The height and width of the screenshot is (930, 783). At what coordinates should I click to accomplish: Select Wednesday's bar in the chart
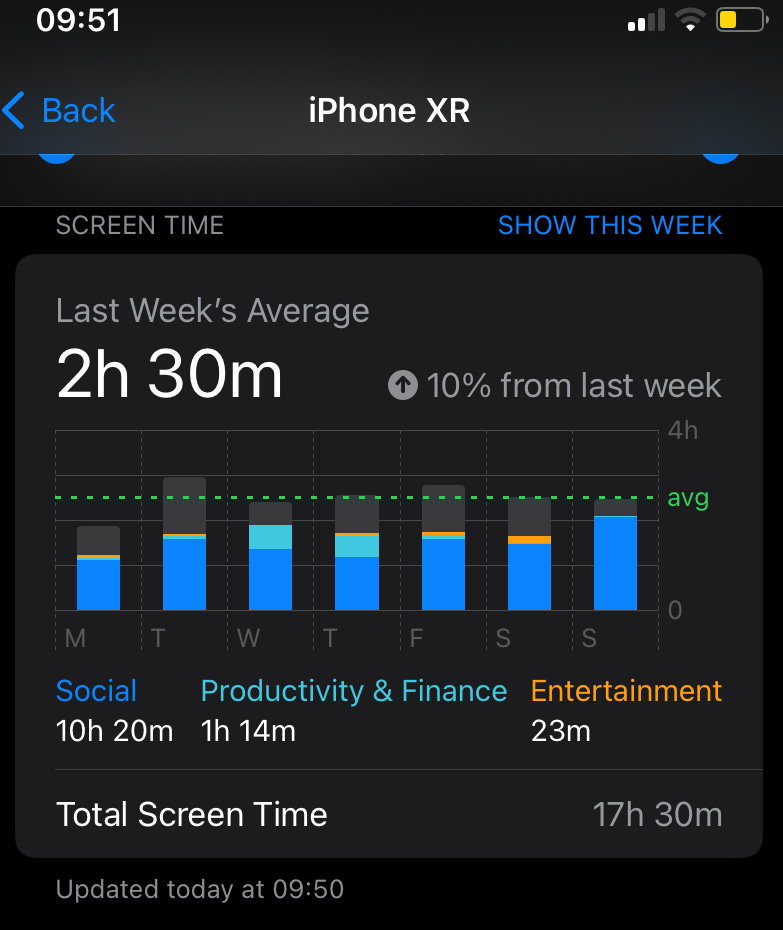pyautogui.click(x=270, y=556)
